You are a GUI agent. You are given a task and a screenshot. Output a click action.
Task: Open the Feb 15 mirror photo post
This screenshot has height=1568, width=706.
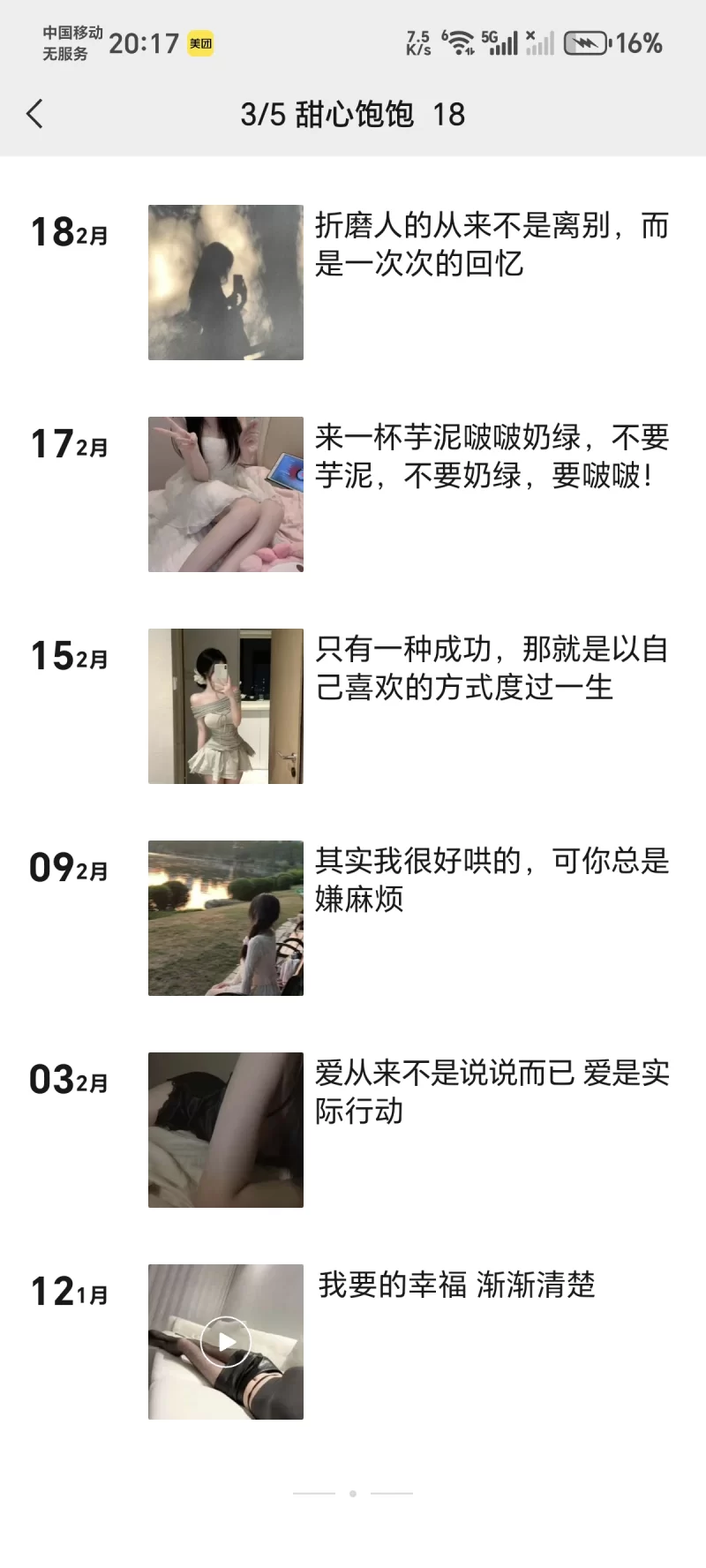tap(225, 706)
